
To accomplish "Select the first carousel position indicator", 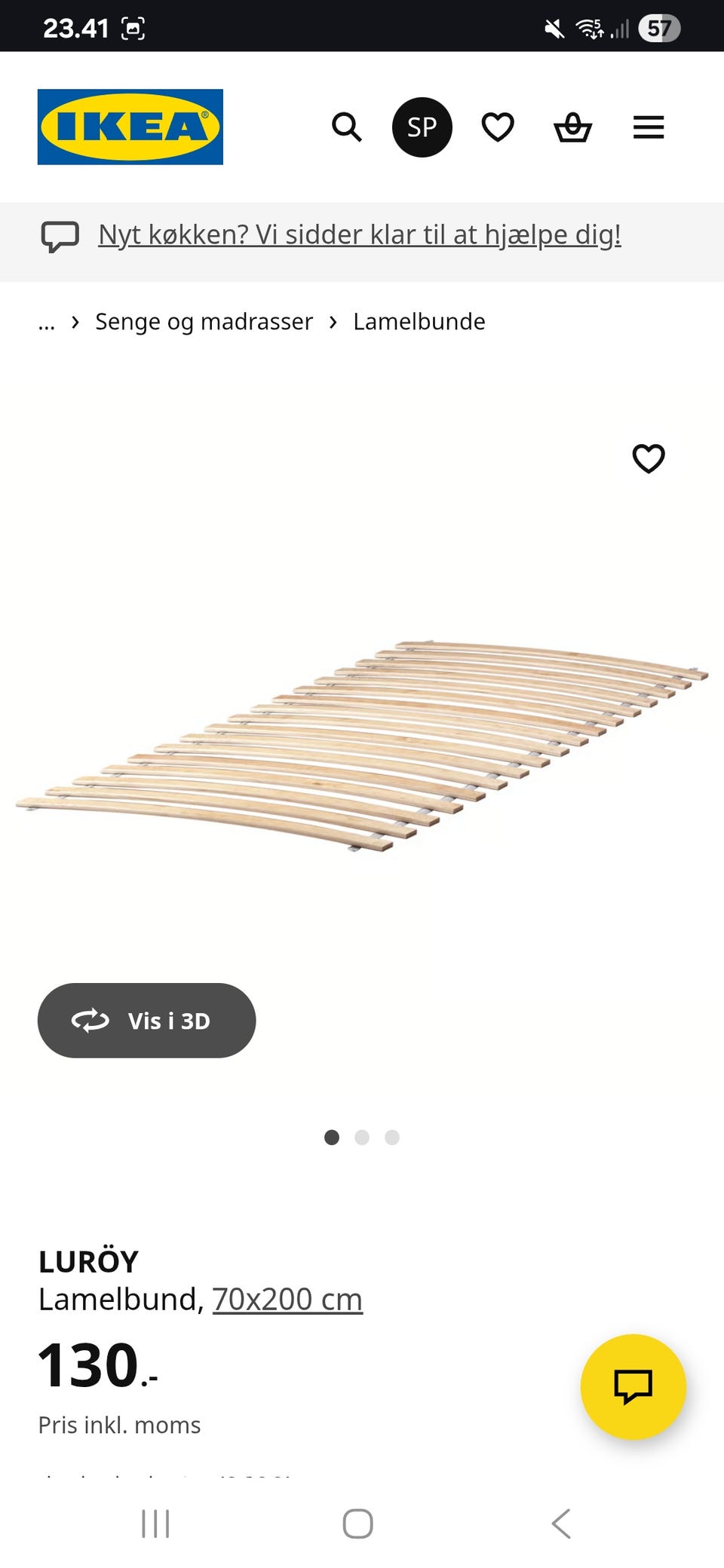I will [x=332, y=1138].
